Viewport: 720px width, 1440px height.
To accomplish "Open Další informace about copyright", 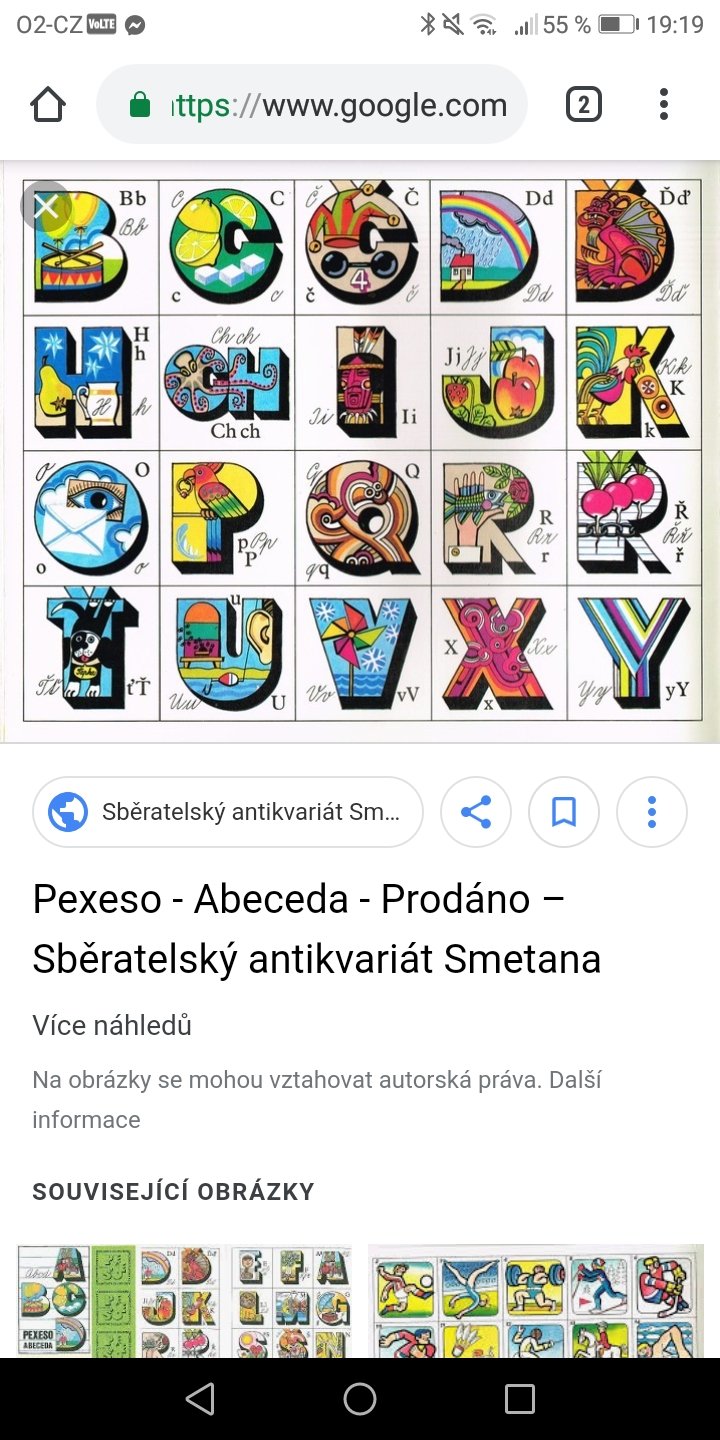I will [86, 1119].
